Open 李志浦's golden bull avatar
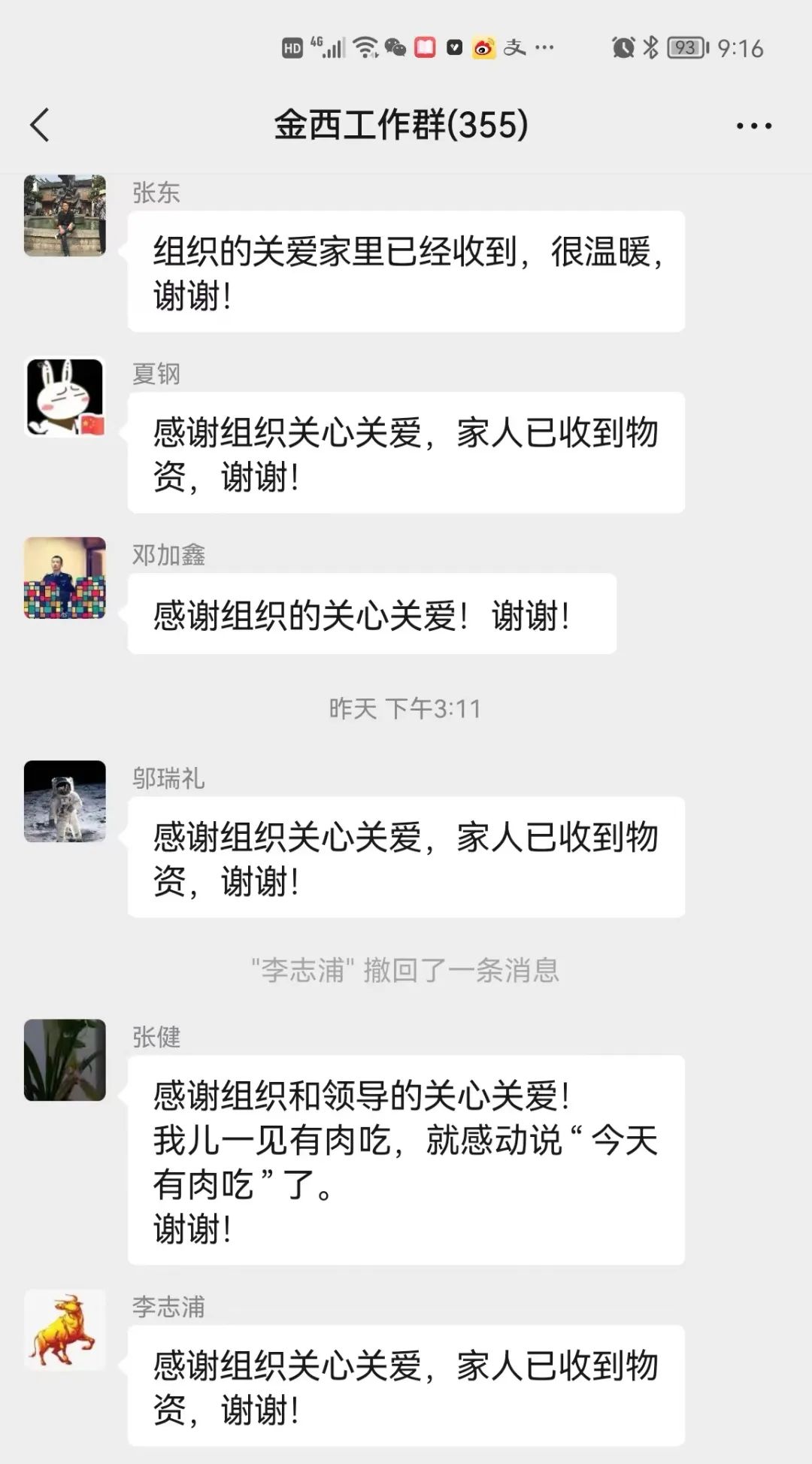The height and width of the screenshot is (1464, 812). (65, 1329)
